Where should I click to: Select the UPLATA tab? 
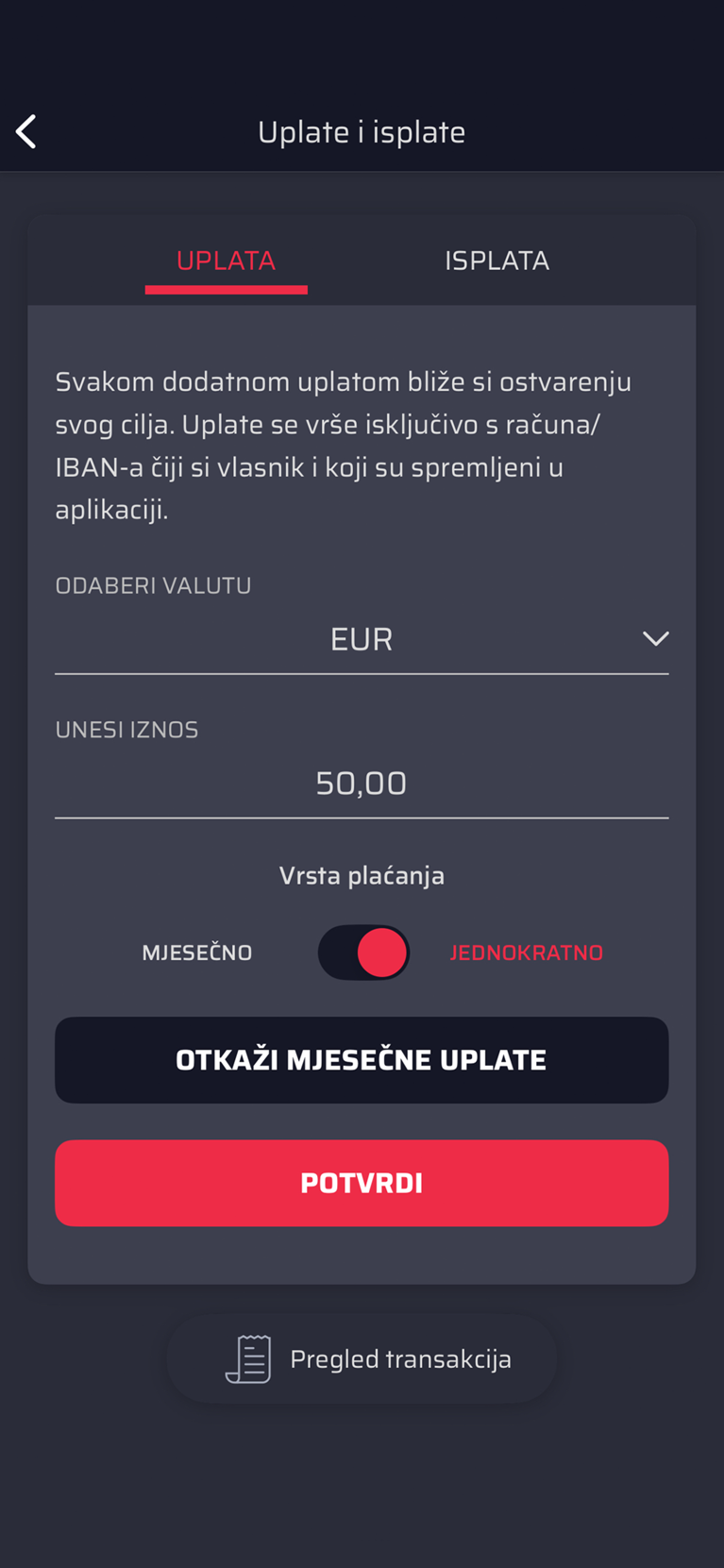pos(226,261)
